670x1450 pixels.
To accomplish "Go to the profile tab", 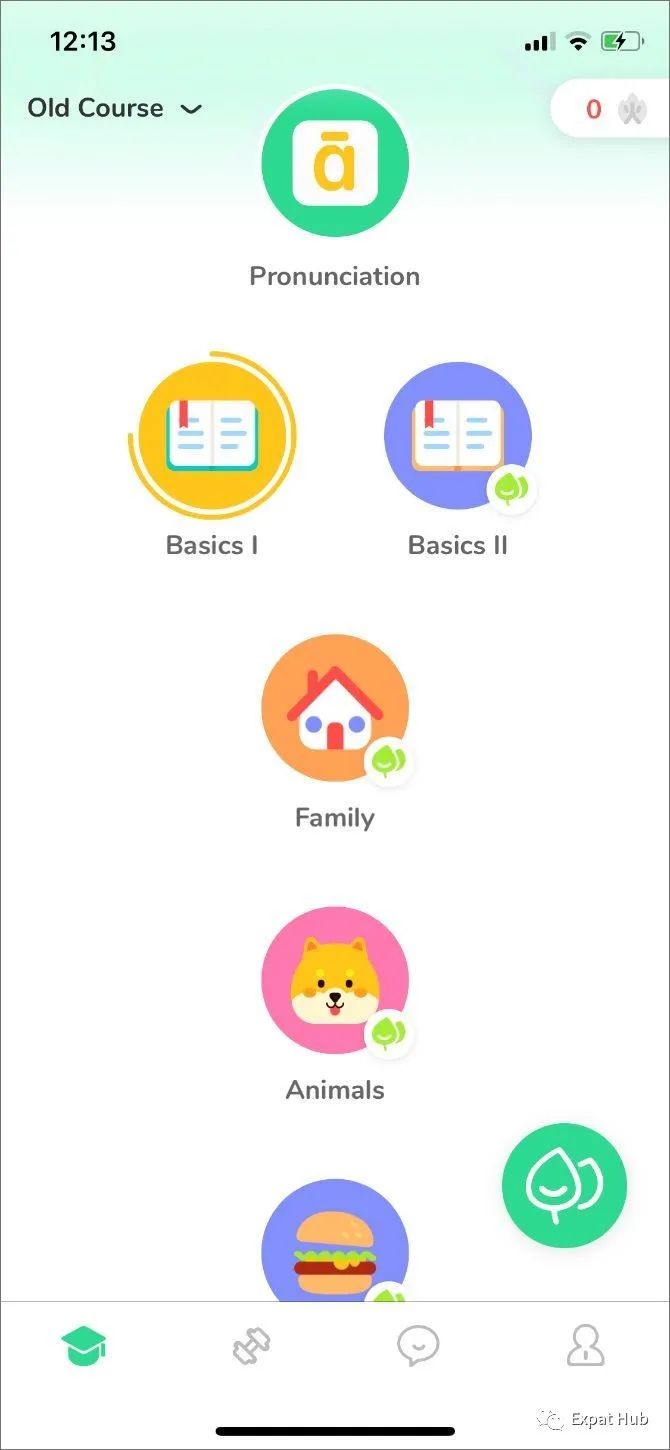I will pos(586,1346).
